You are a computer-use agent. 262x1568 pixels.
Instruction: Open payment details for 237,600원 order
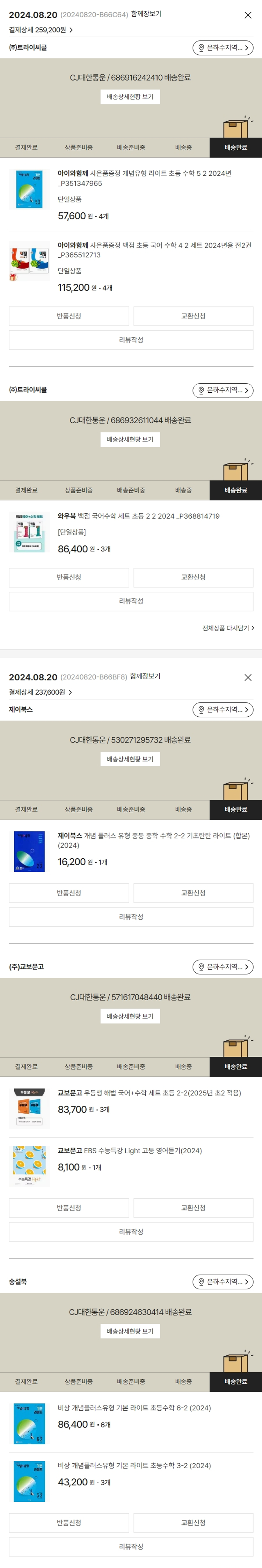pyautogui.click(x=40, y=692)
